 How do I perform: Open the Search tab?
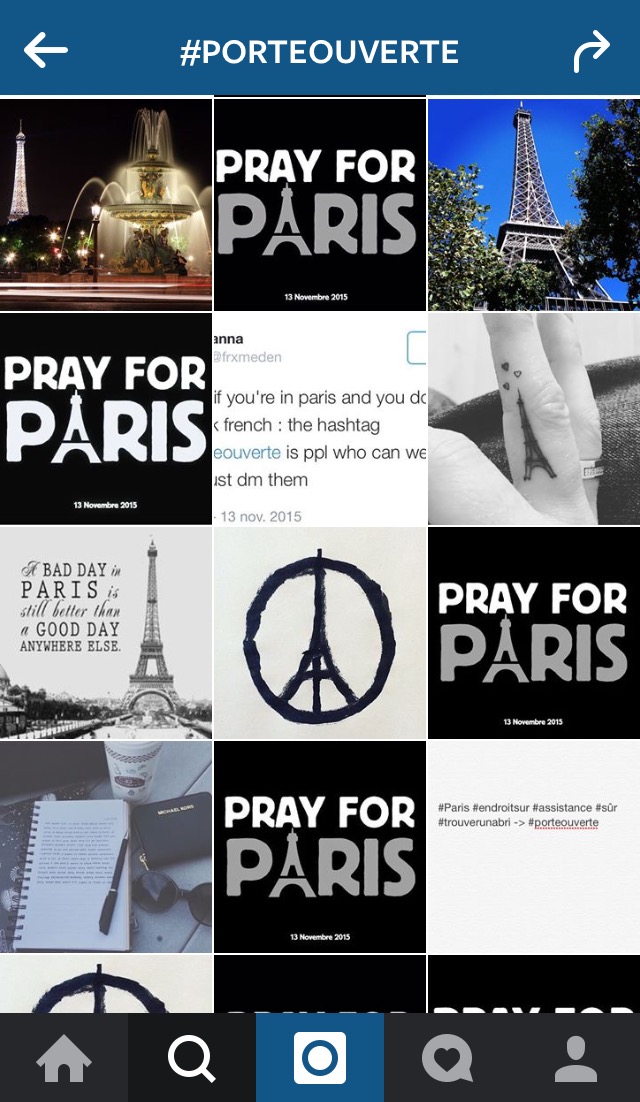192,1058
